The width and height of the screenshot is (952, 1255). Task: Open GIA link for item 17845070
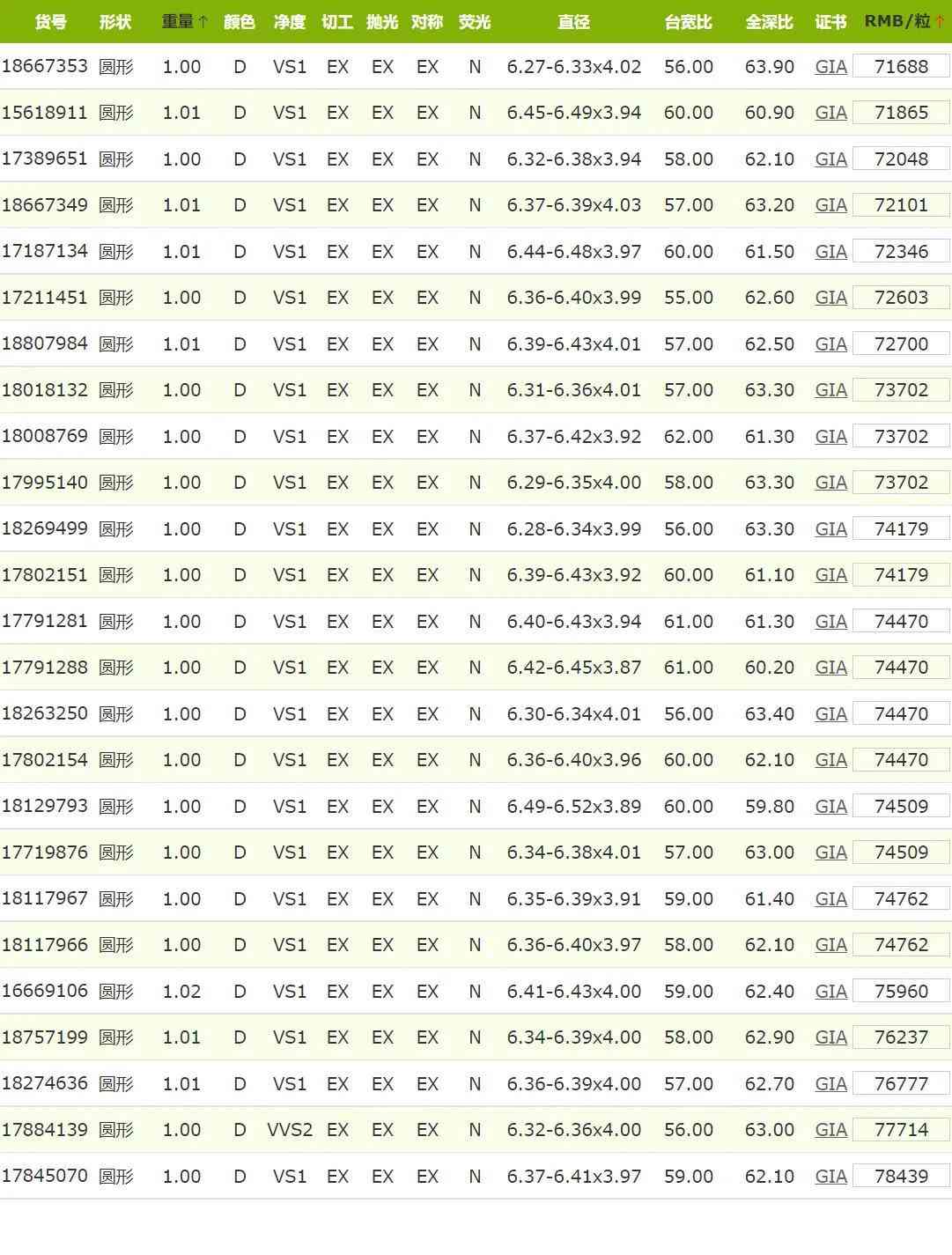(830, 1177)
